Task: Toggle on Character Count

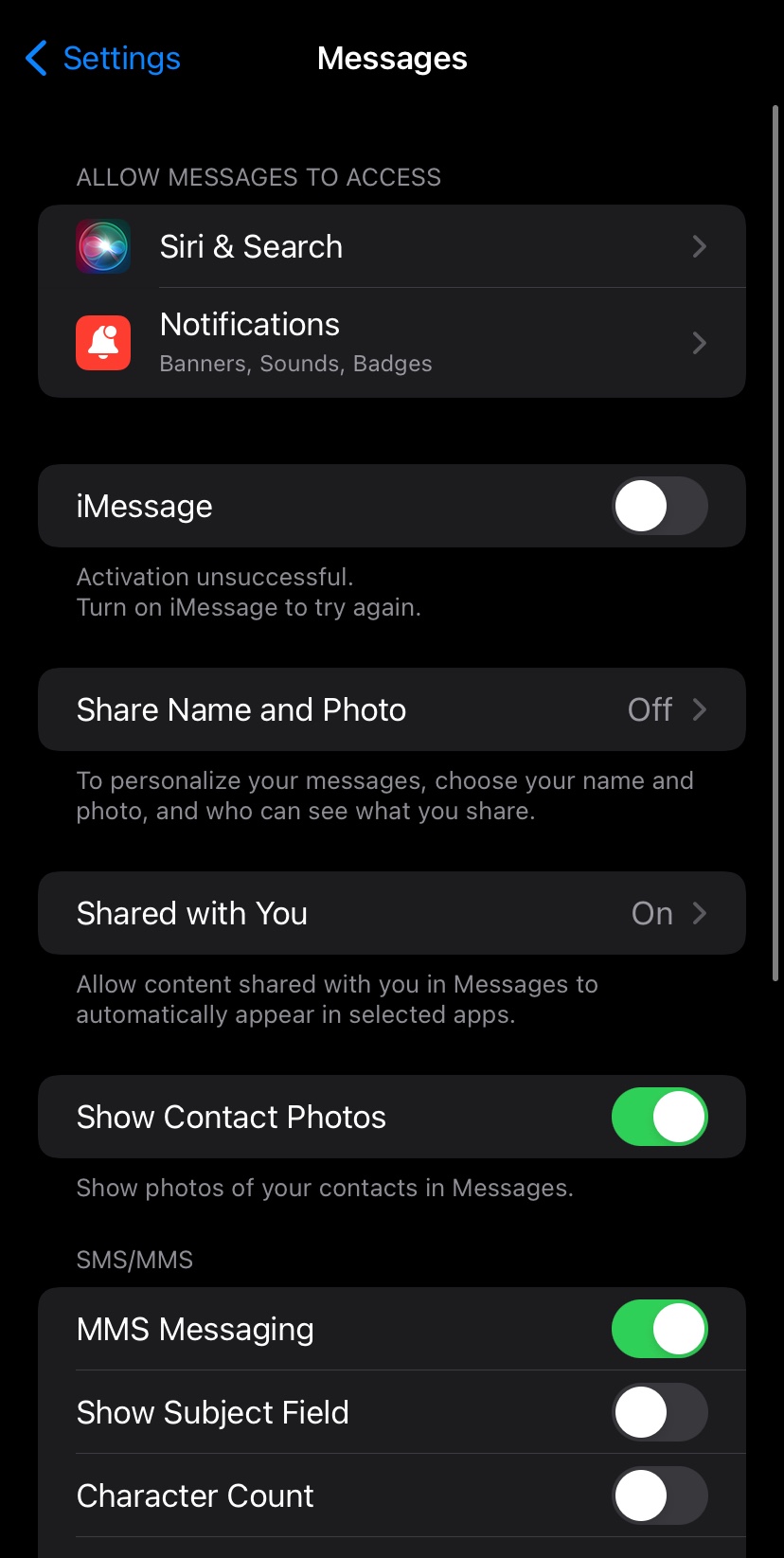Action: [659, 1495]
